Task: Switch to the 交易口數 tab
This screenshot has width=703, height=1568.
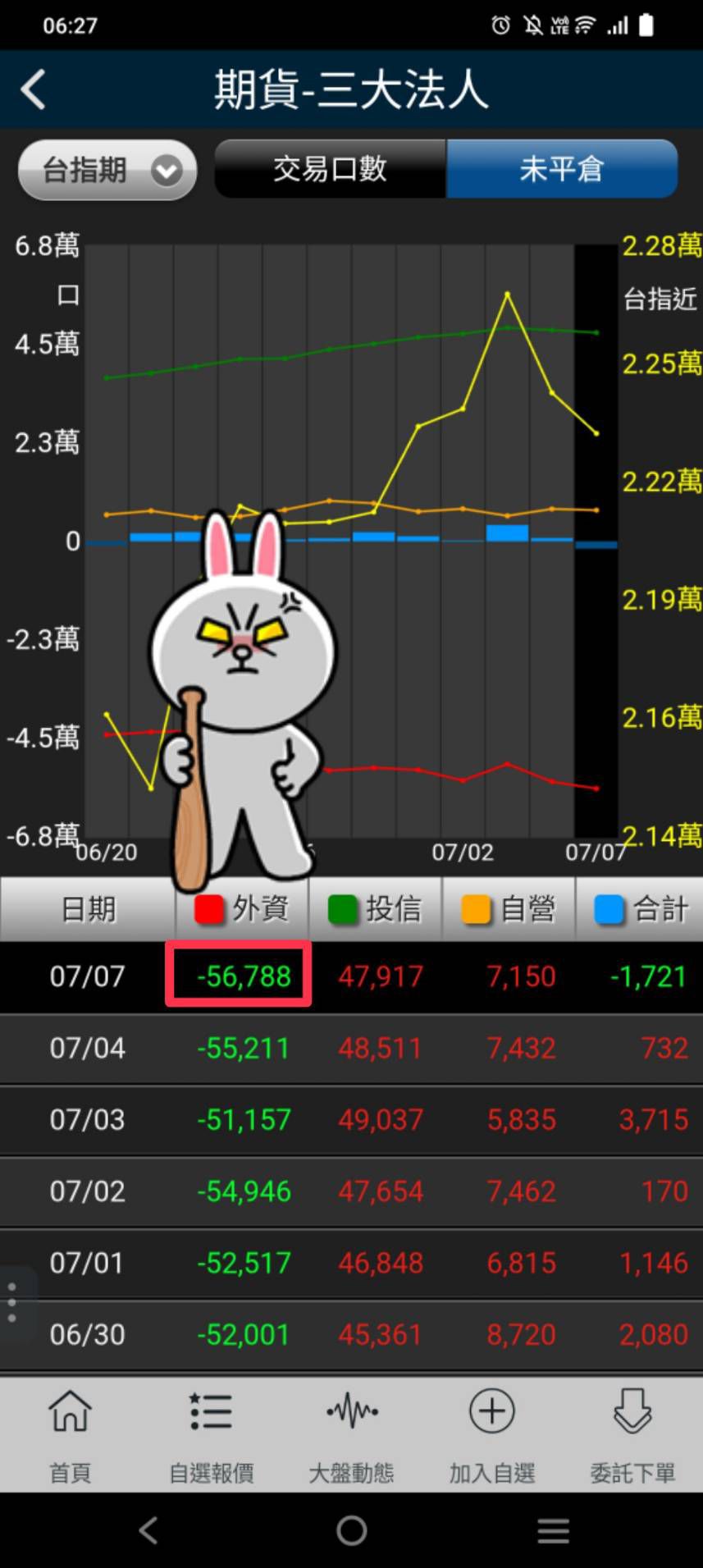Action: [330, 169]
